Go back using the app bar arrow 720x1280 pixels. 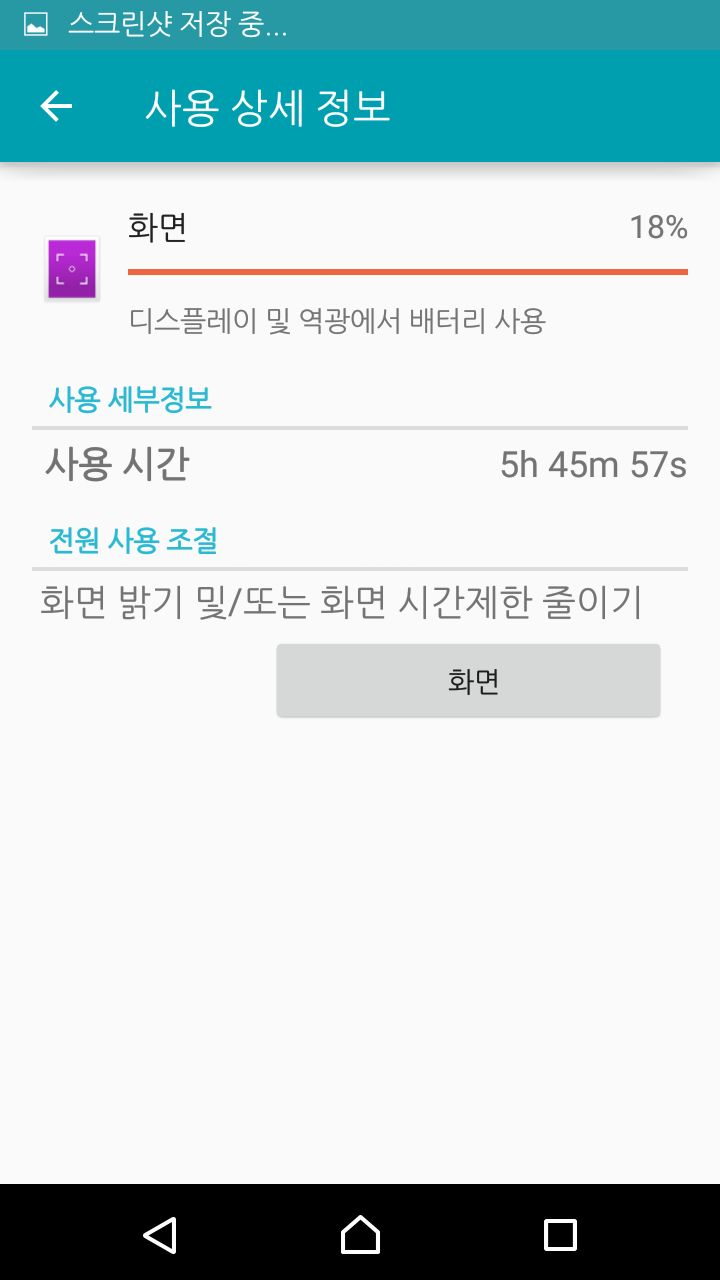pos(56,106)
